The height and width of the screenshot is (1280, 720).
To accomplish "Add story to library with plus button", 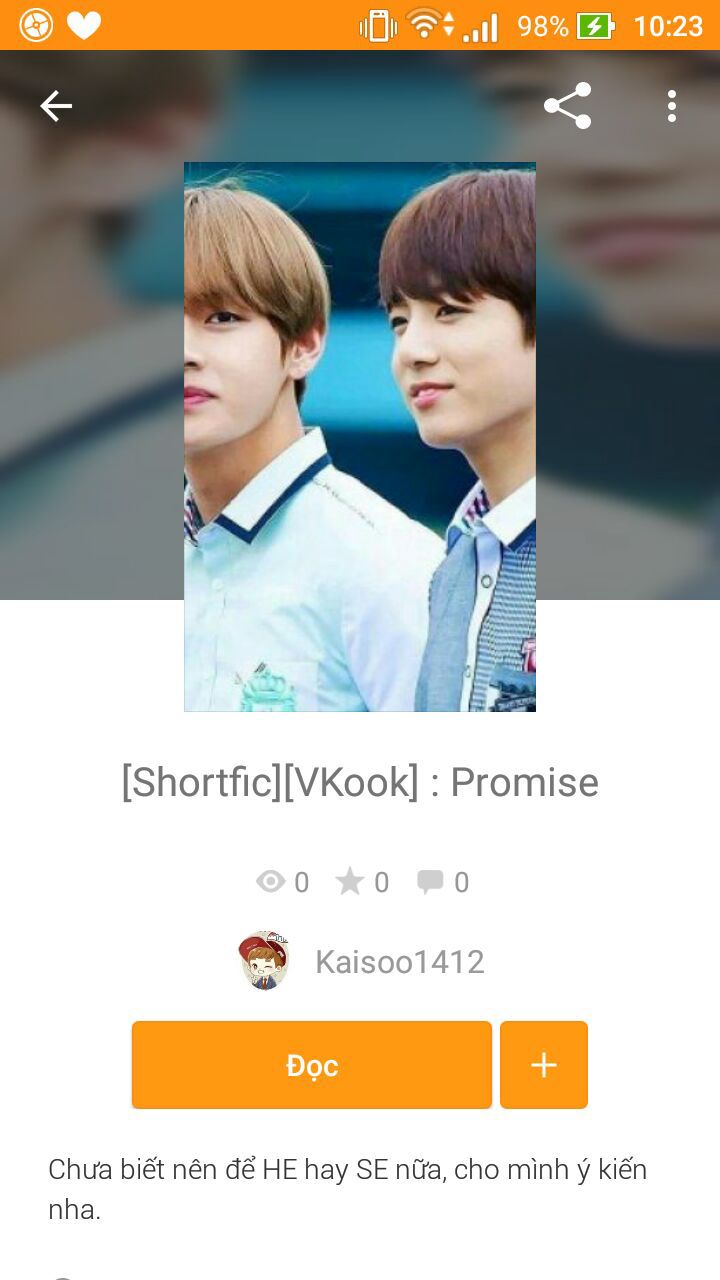I will [x=544, y=1065].
